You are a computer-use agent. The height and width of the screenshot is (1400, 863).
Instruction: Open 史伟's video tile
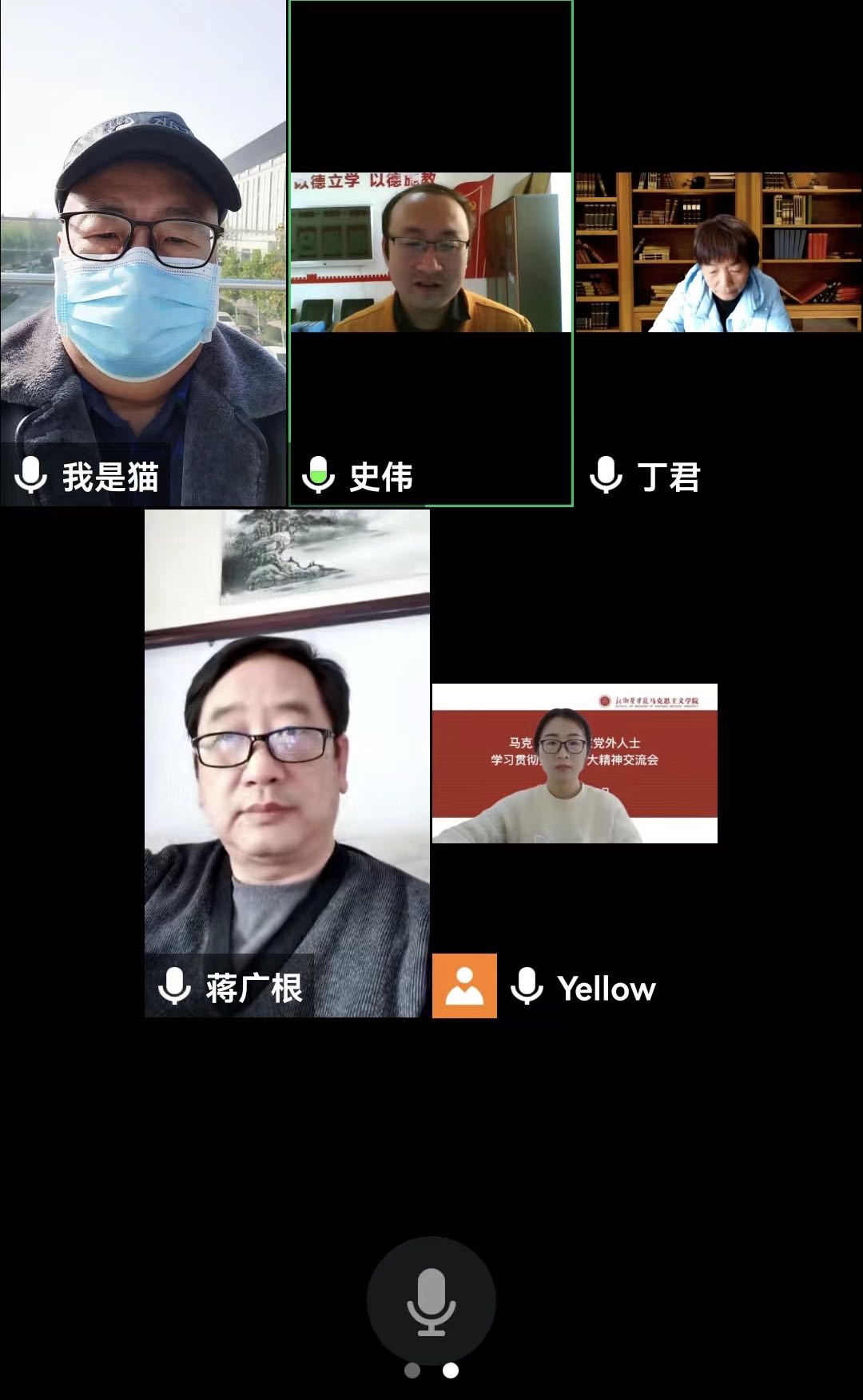tap(431, 254)
